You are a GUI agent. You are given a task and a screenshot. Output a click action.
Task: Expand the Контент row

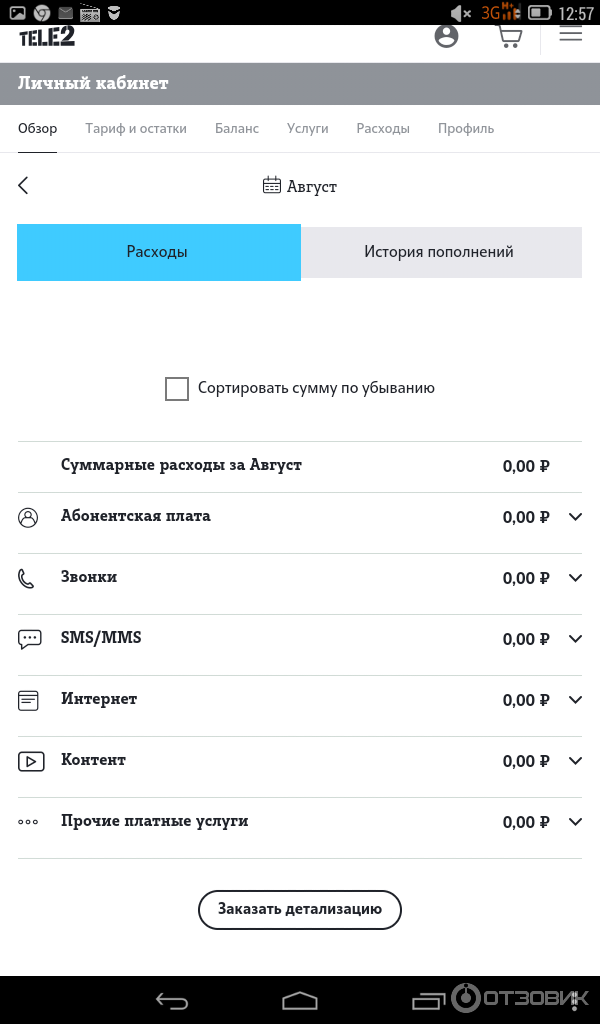pos(574,761)
